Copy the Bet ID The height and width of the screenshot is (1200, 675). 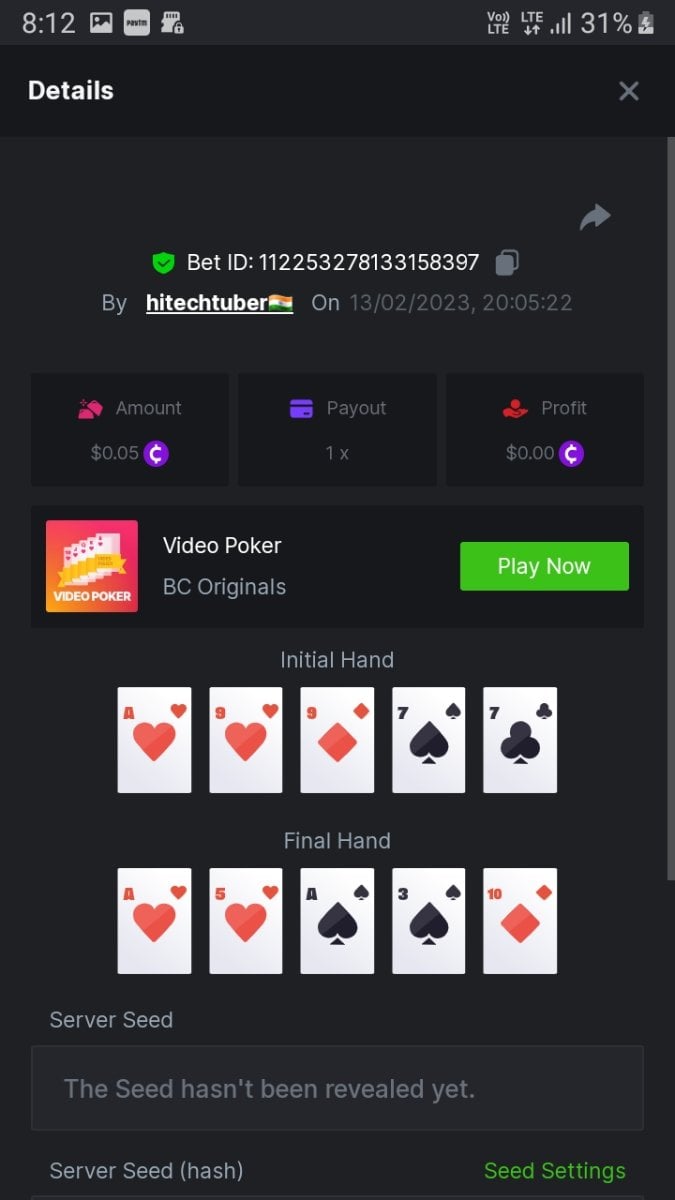(x=507, y=263)
